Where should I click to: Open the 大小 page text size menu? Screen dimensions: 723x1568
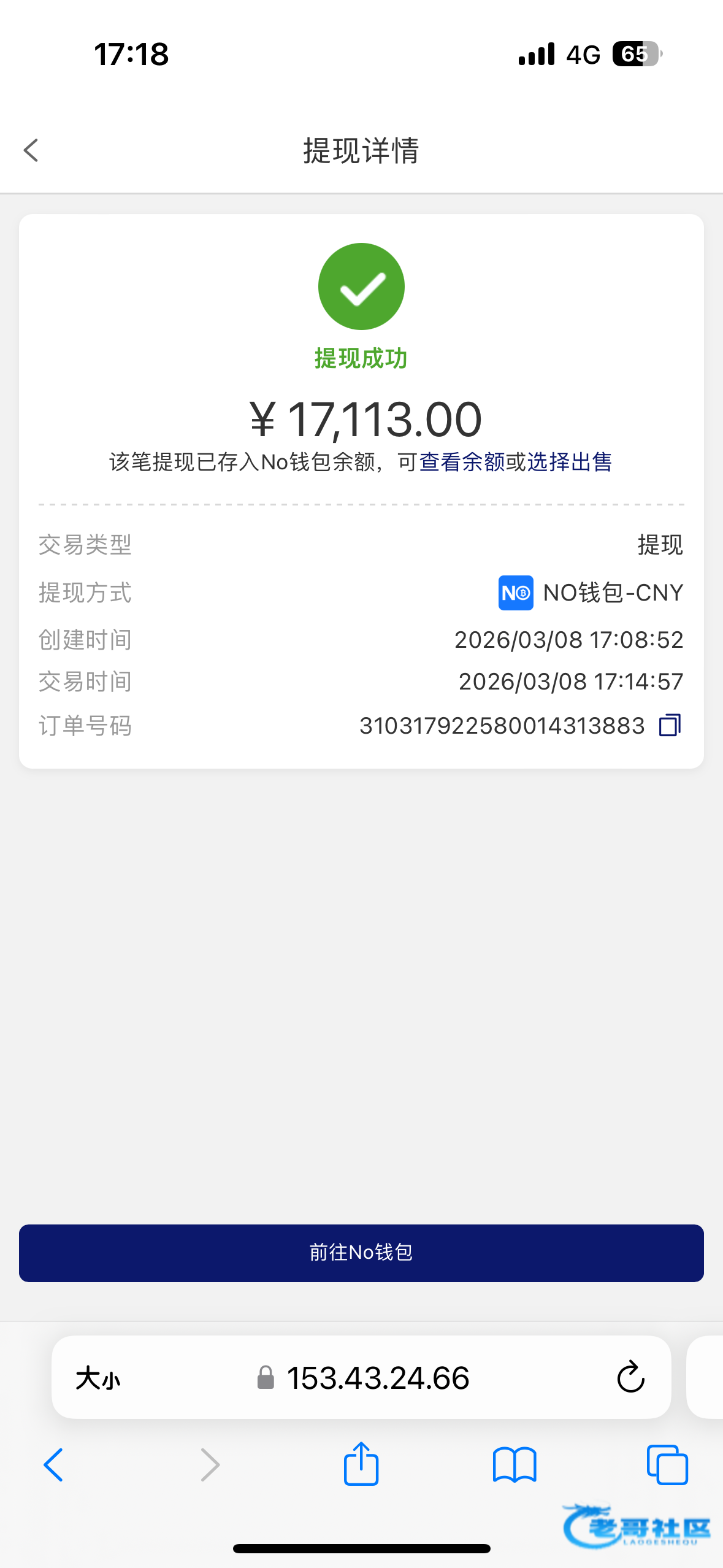[98, 1378]
